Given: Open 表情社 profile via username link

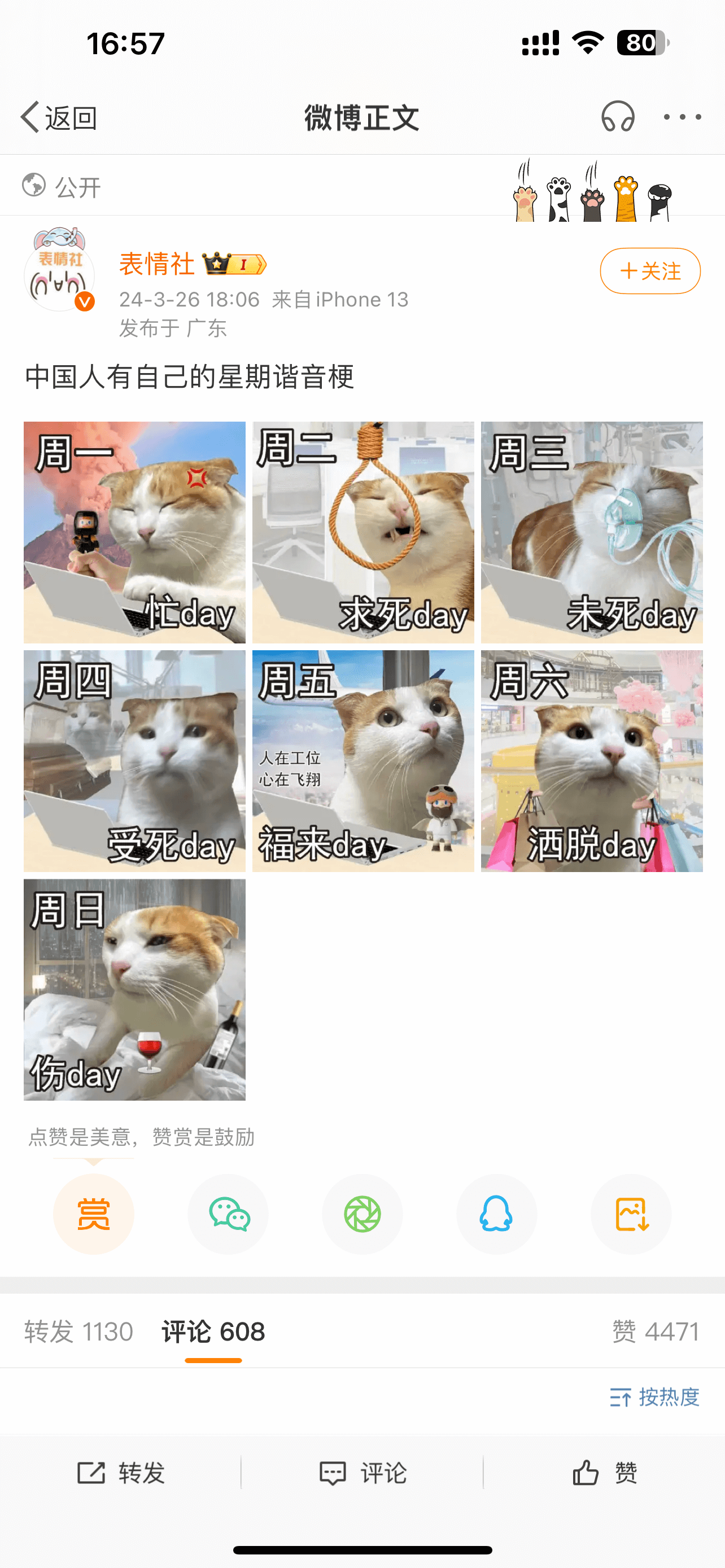Looking at the screenshot, I should point(157,264).
